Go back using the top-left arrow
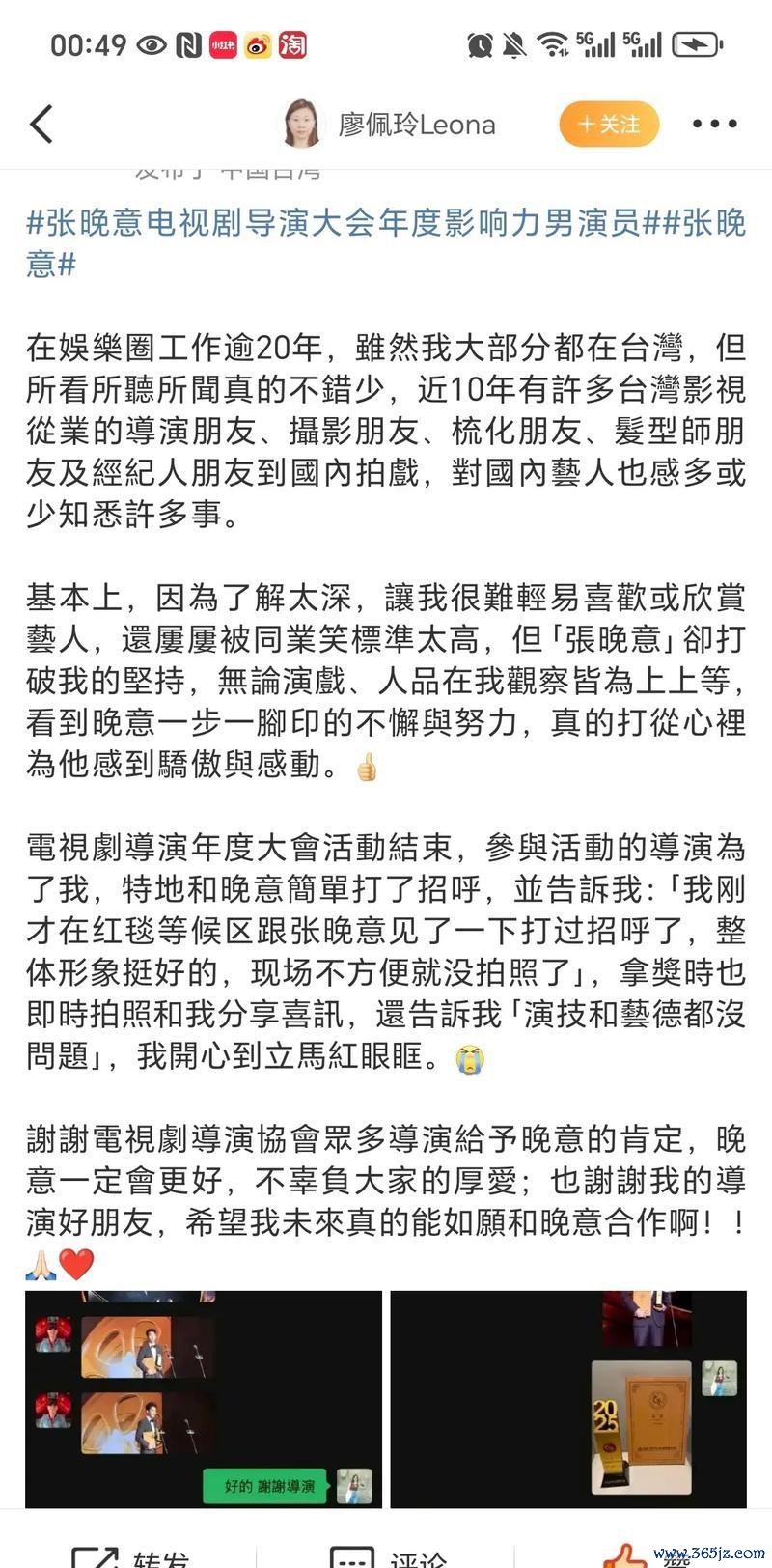 (x=41, y=125)
